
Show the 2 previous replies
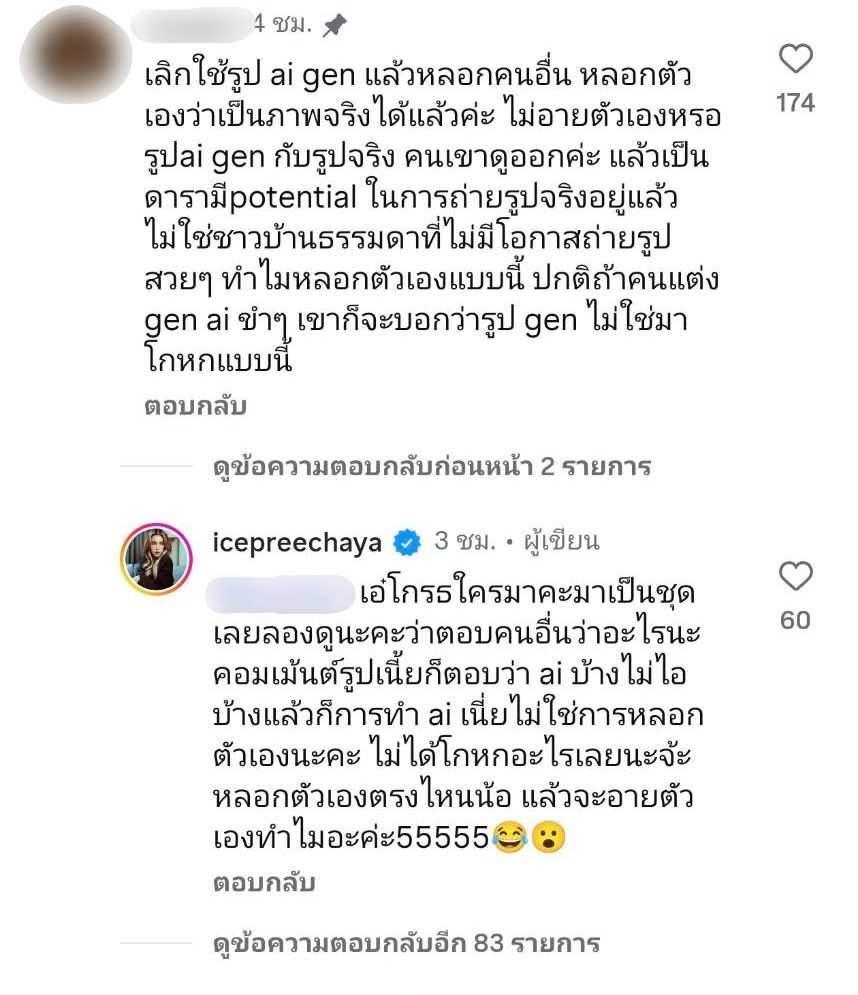(x=432, y=466)
